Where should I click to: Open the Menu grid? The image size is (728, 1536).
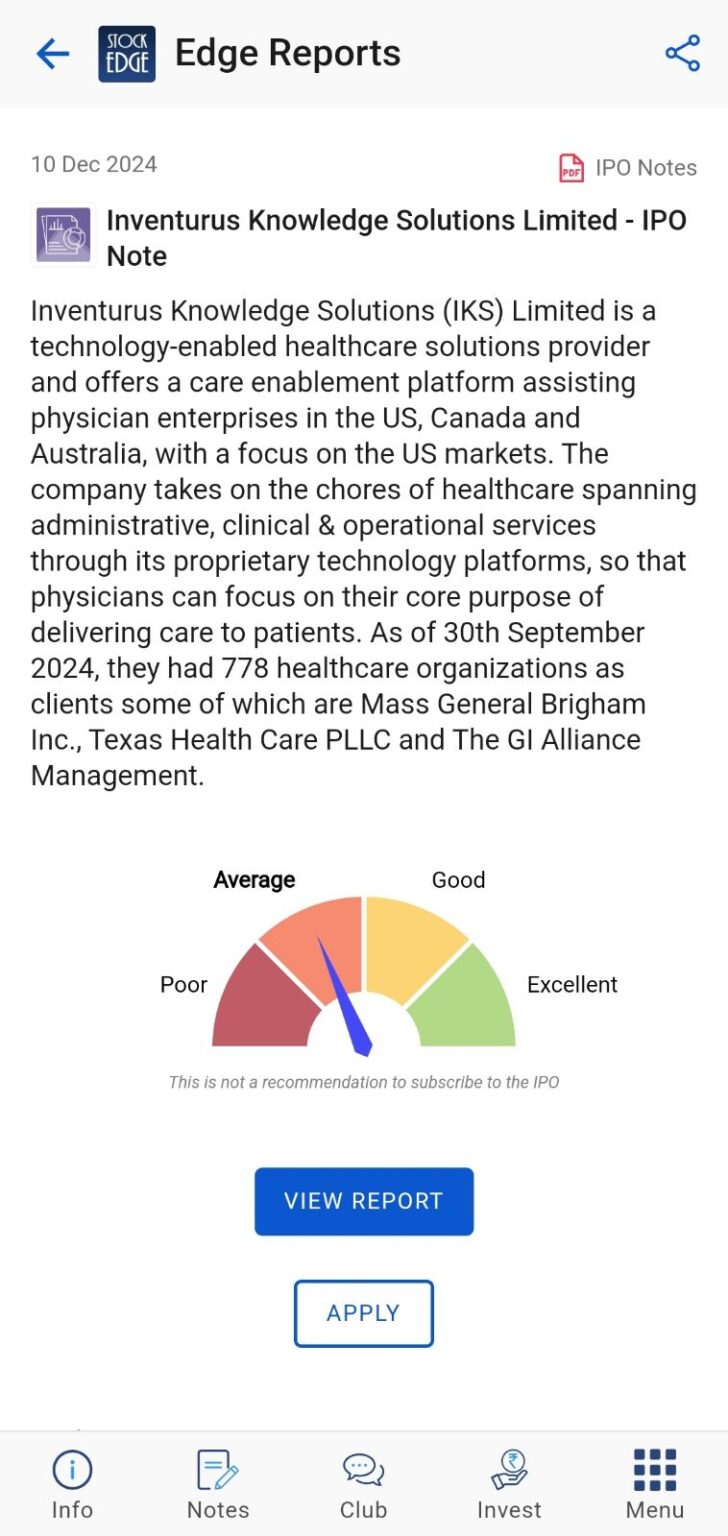point(655,1484)
